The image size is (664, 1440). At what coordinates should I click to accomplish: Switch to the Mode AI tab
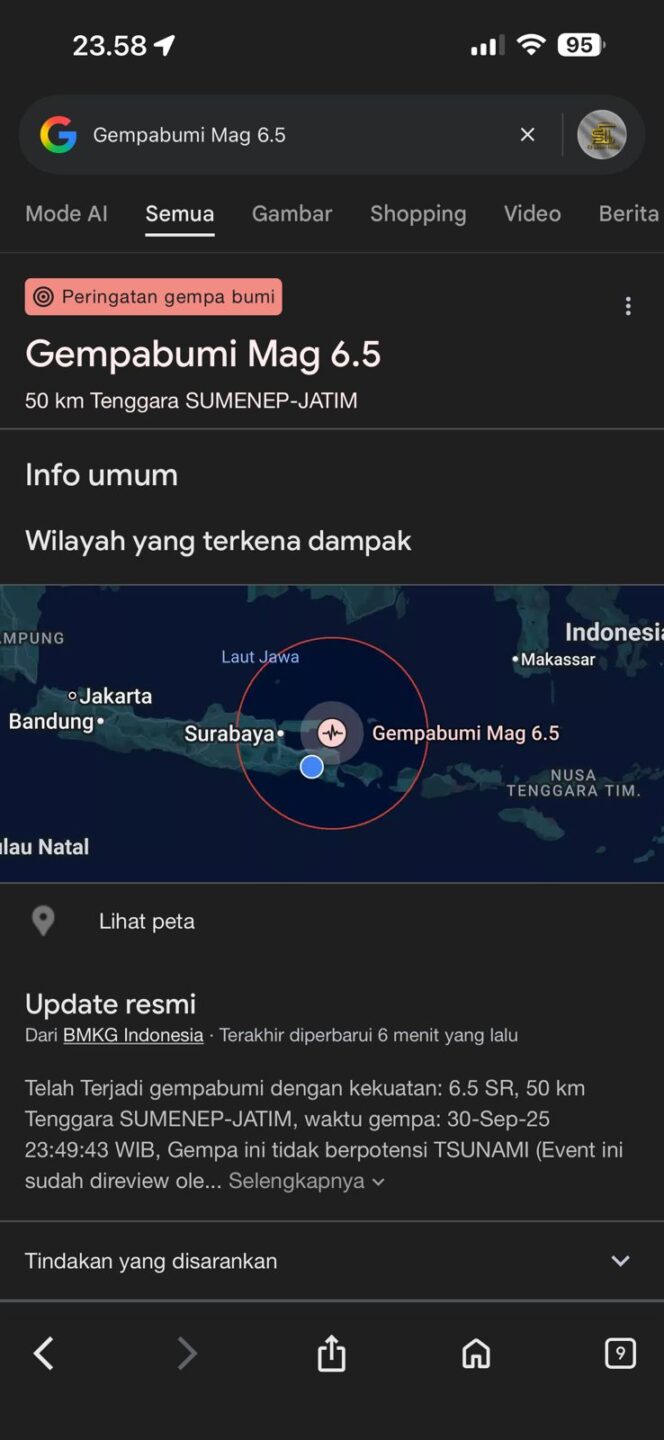[66, 214]
